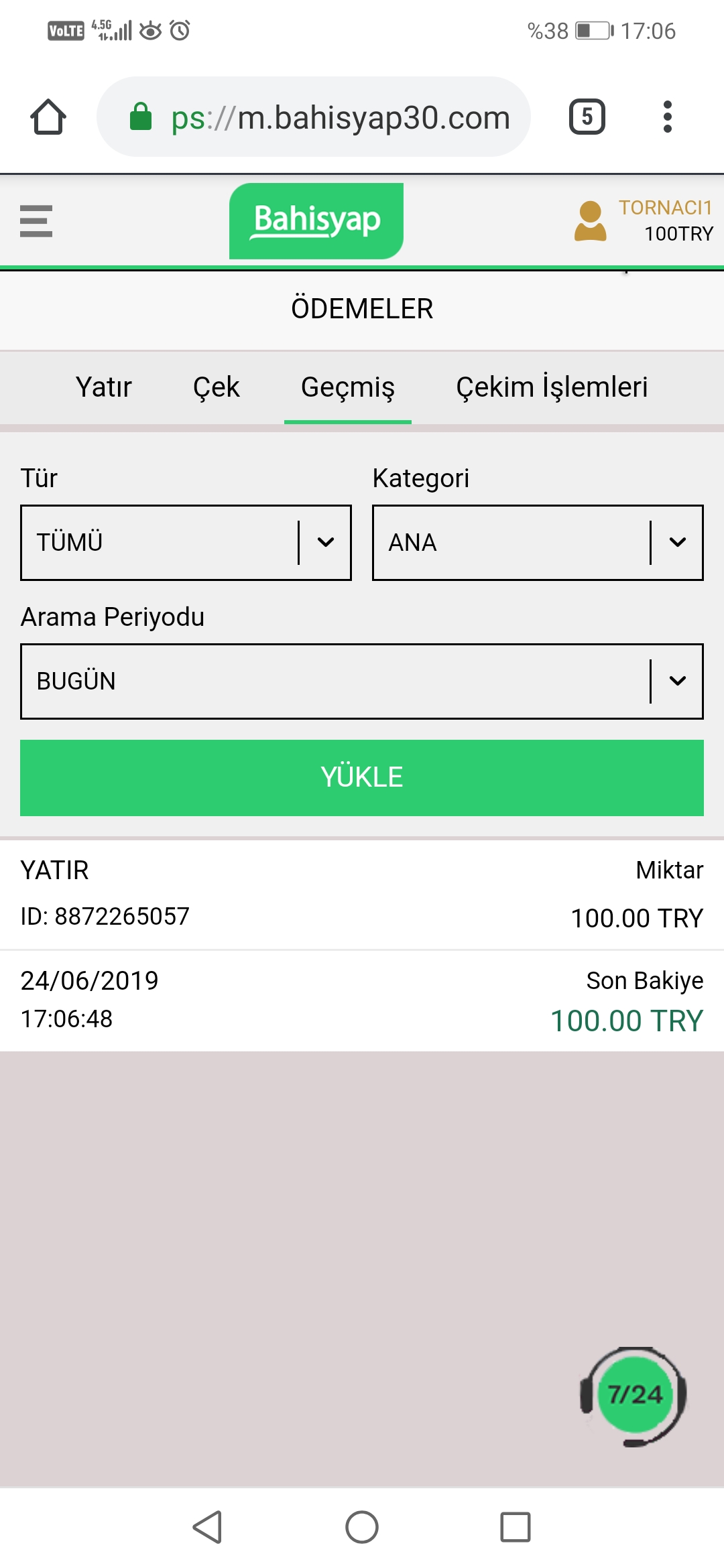Image resolution: width=724 pixels, height=1568 pixels.
Task: Open the browser overflow menu
Action: [x=667, y=117]
